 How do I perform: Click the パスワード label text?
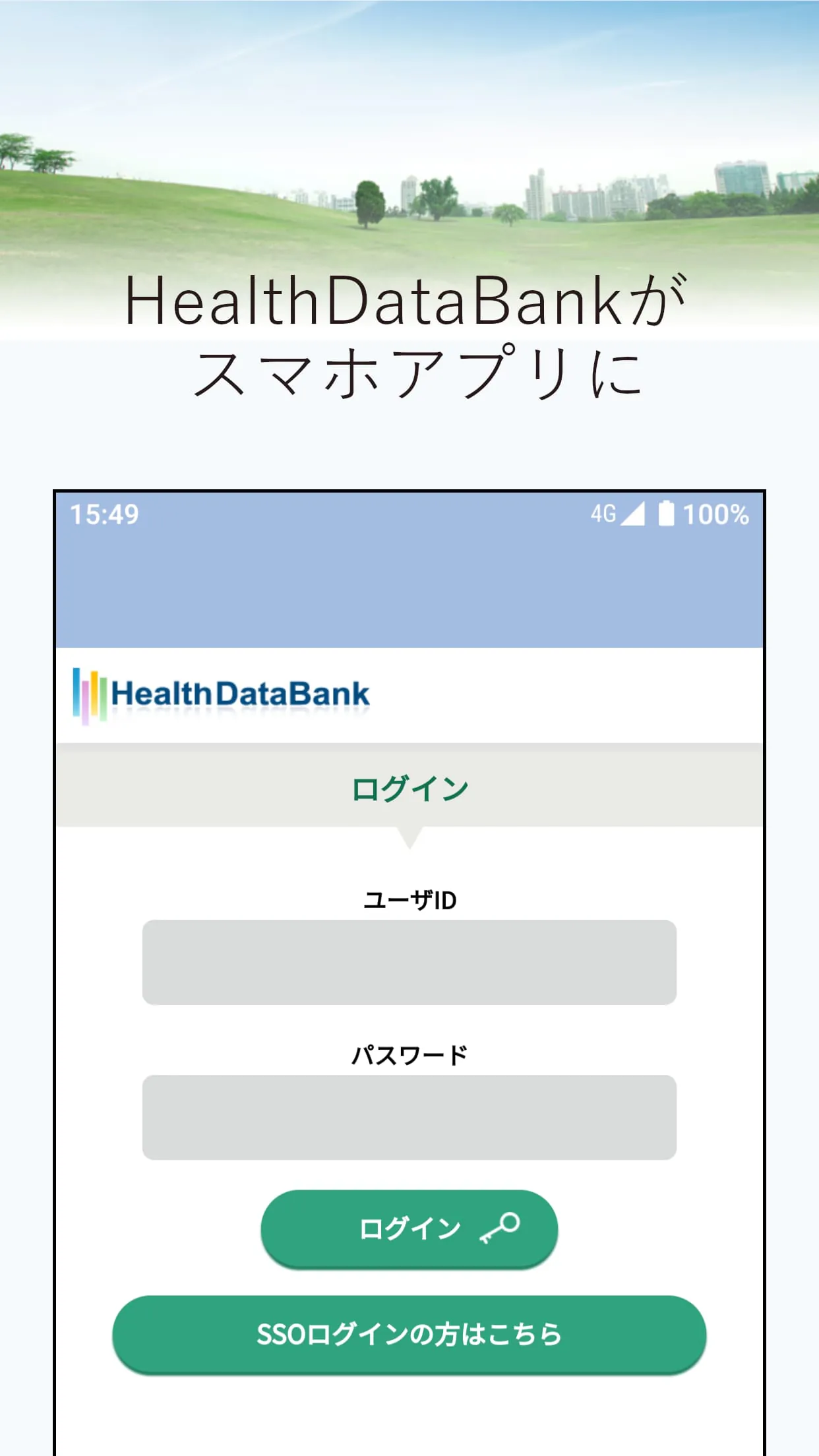tap(409, 1050)
